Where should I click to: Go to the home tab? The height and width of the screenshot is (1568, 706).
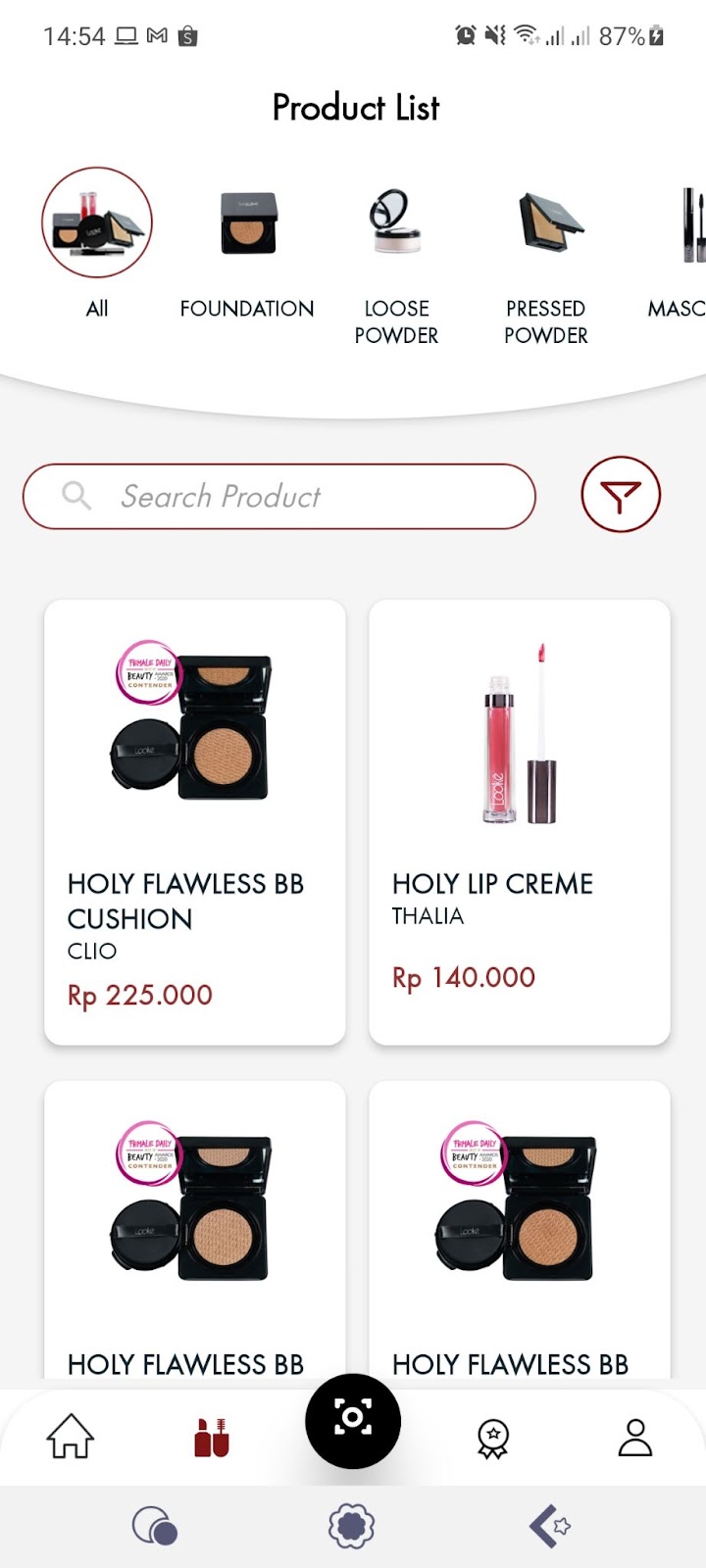coord(71,1437)
